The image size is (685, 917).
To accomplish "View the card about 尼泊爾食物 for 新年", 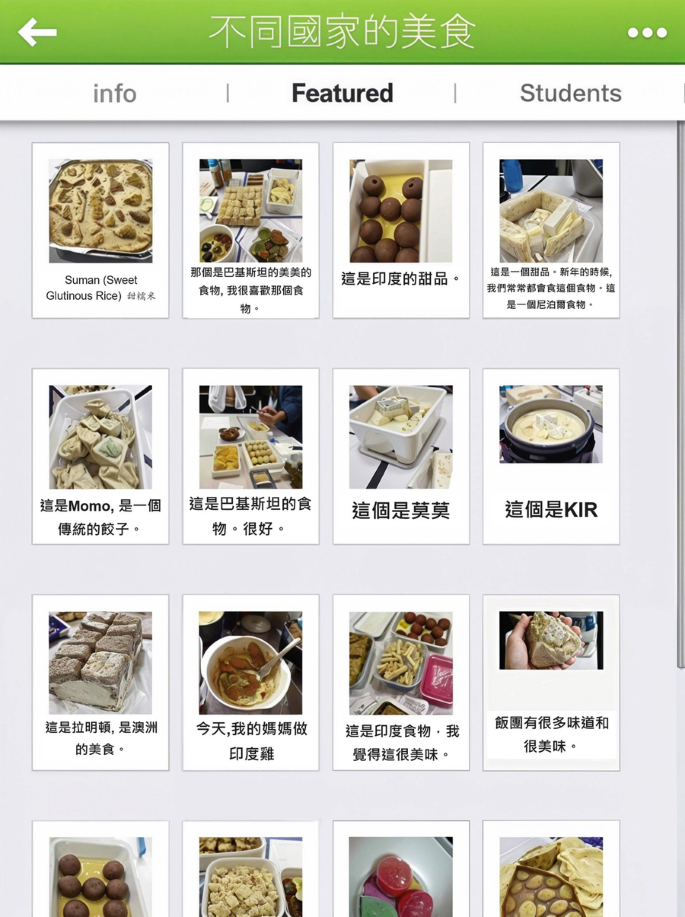I will click(x=551, y=230).
